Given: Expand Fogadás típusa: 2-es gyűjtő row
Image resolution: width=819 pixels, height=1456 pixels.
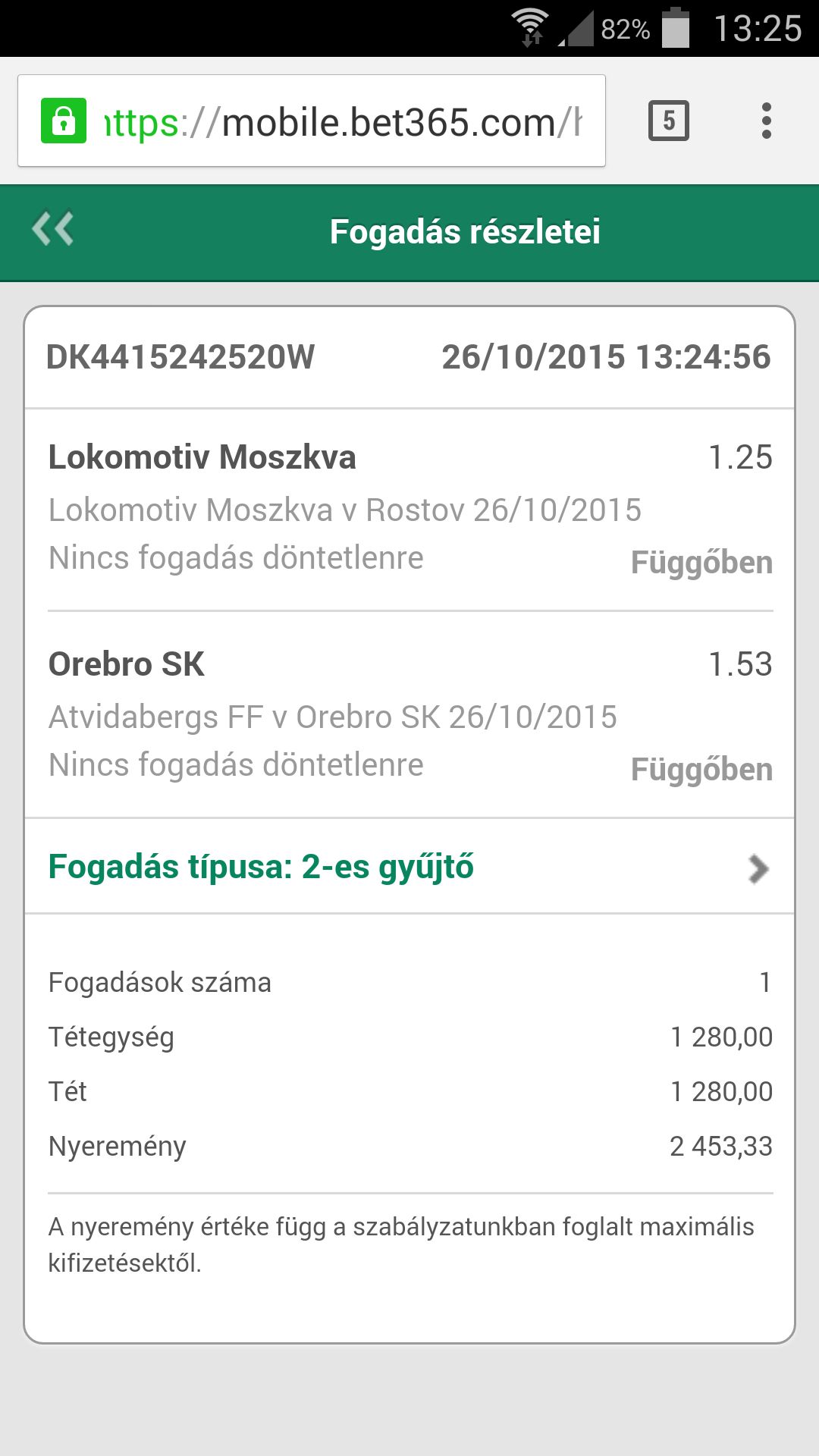Looking at the screenshot, I should [x=409, y=867].
